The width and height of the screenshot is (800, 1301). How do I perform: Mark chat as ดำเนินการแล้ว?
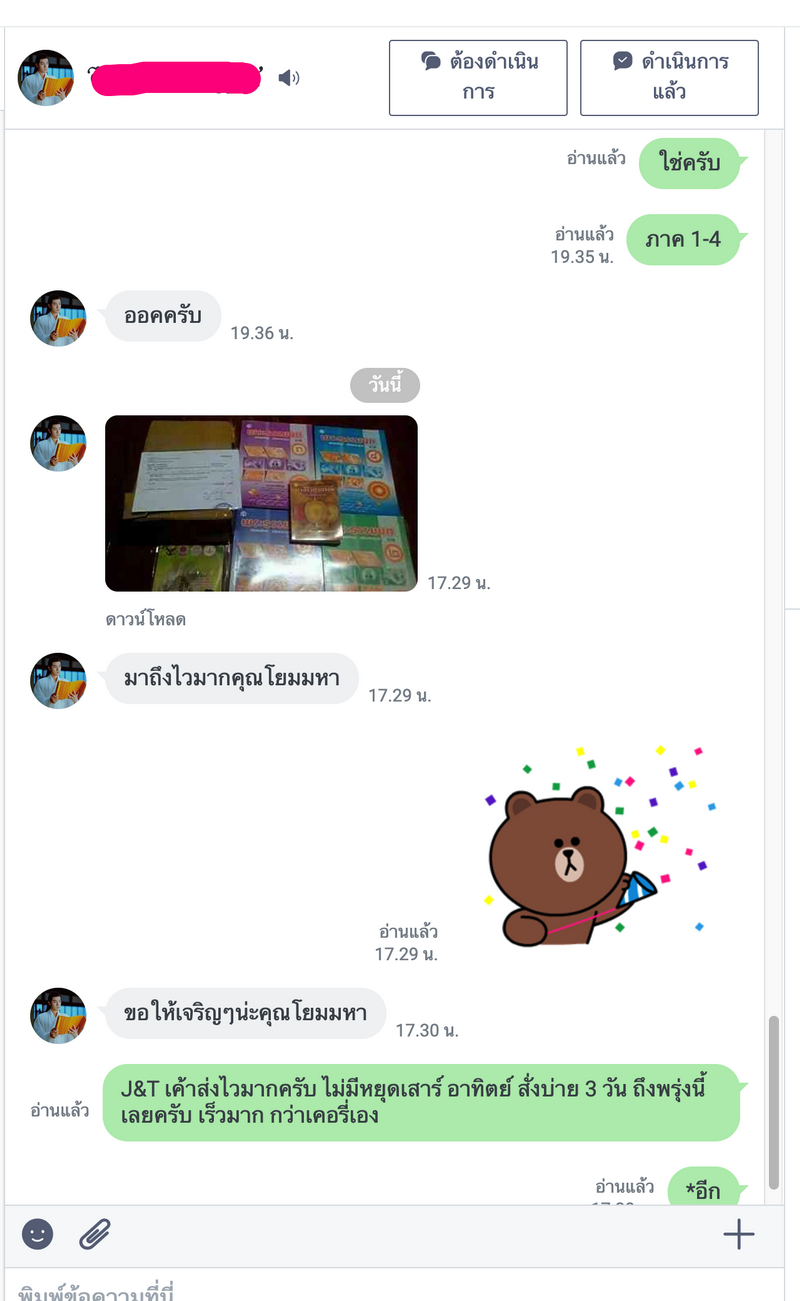(669, 77)
